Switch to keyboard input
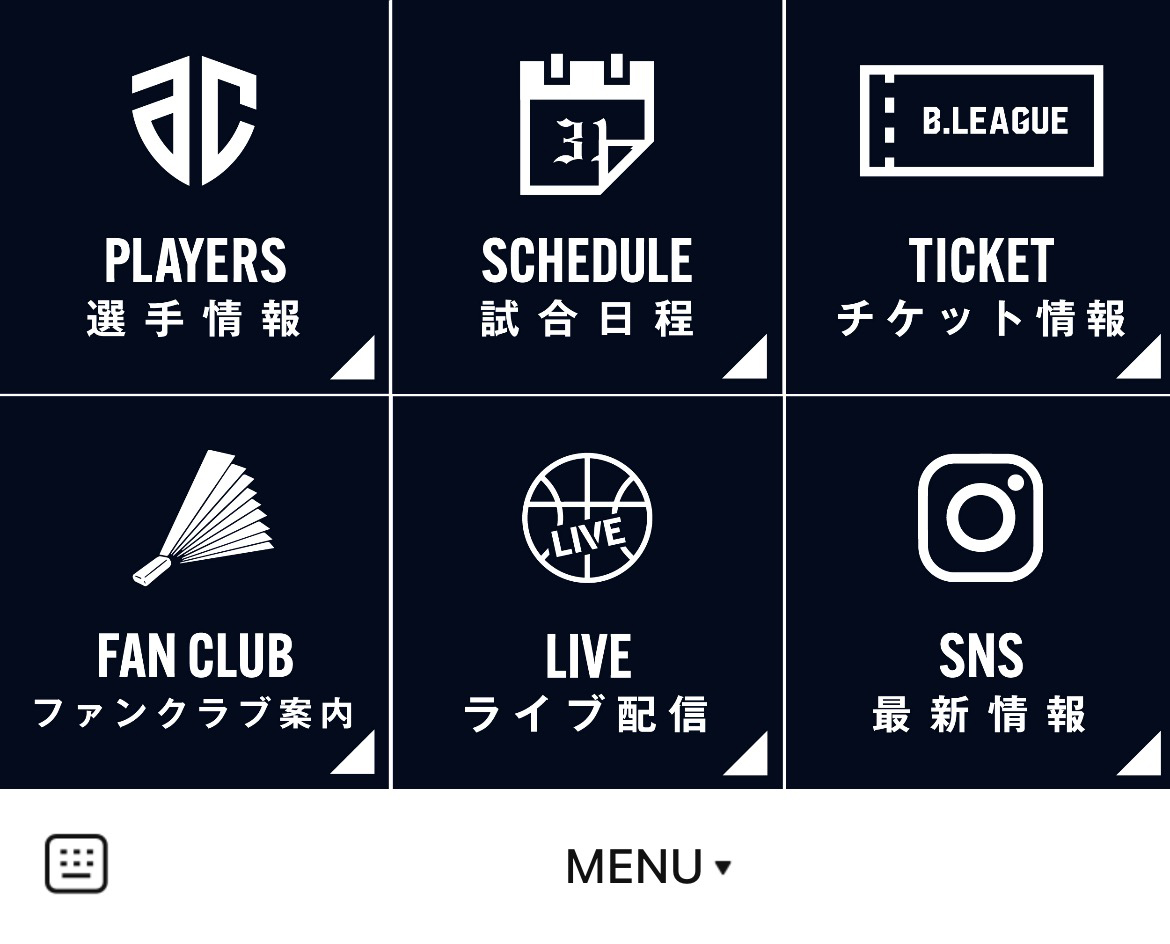 [76, 865]
